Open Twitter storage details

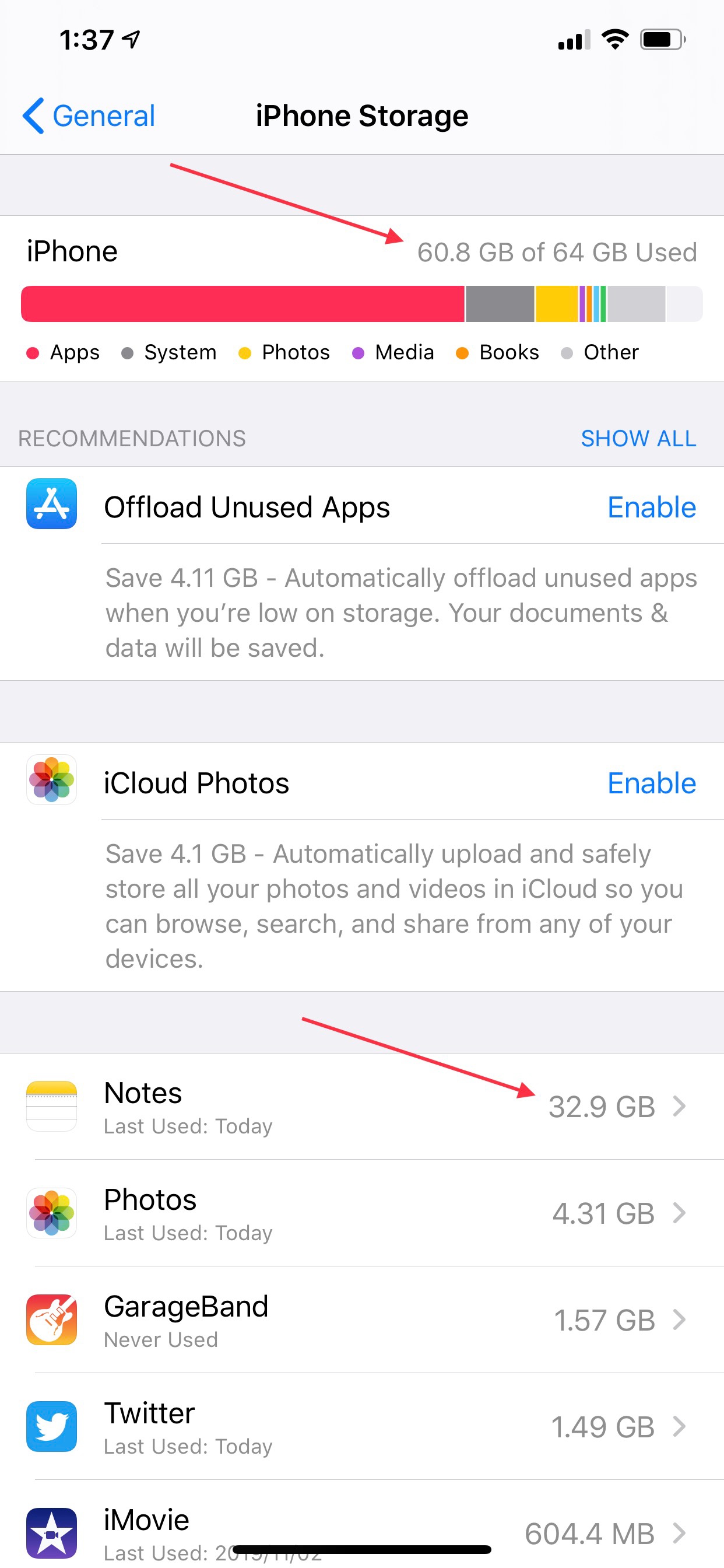tap(362, 1426)
